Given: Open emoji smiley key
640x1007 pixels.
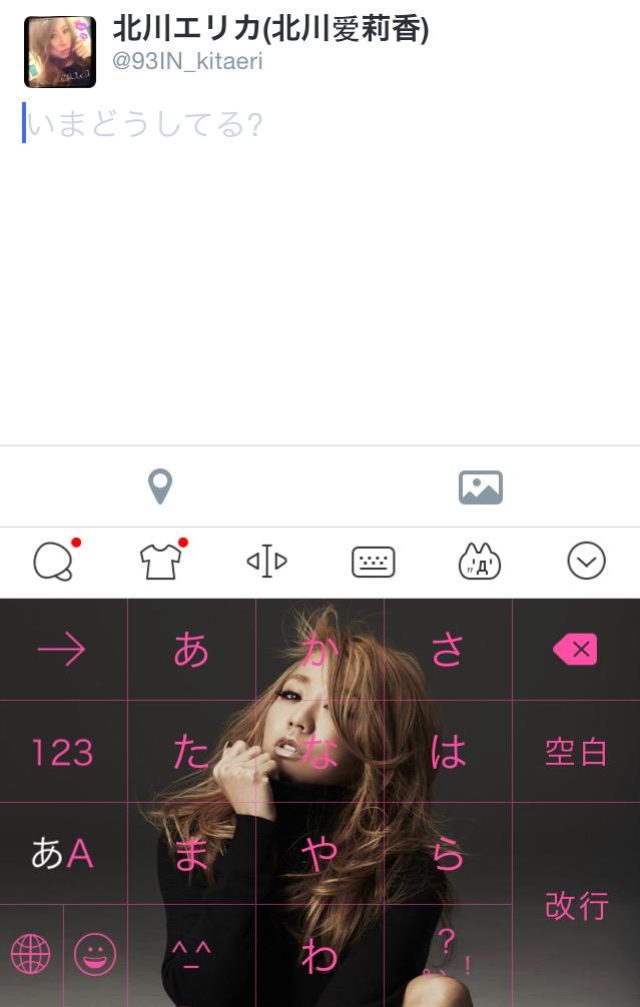Looking at the screenshot, I should 95,956.
